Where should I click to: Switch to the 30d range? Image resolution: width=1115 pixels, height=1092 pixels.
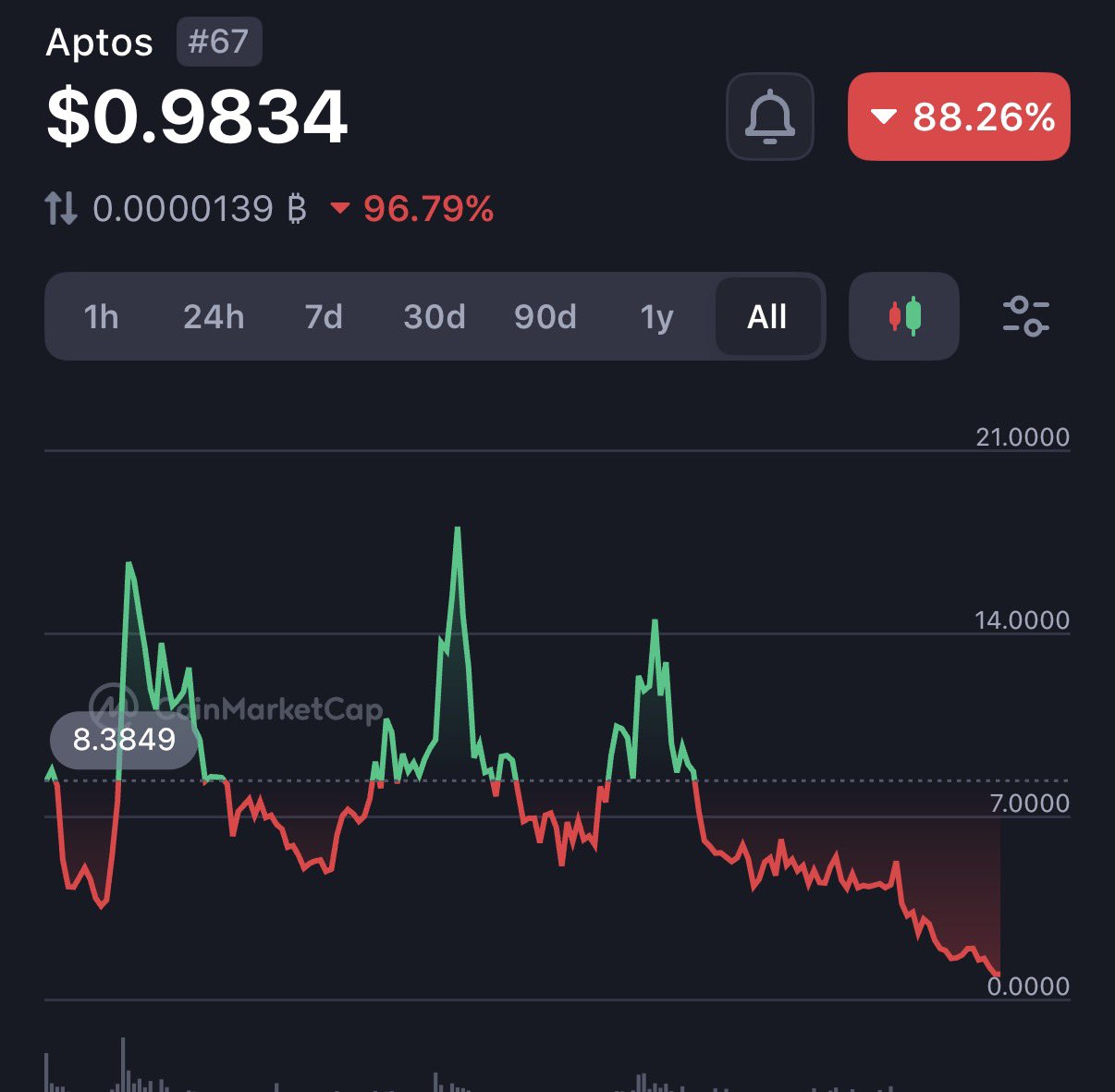(x=435, y=317)
